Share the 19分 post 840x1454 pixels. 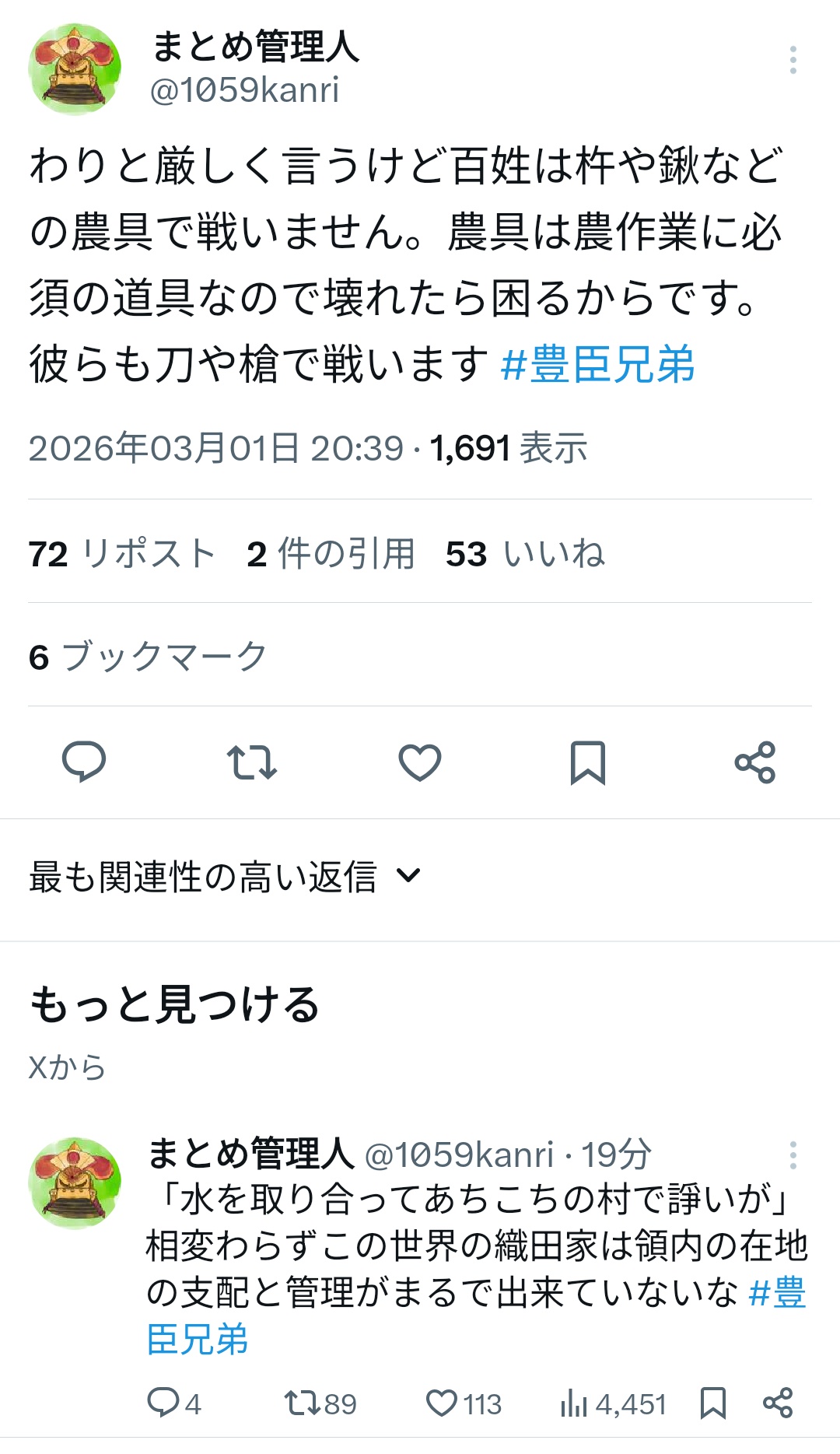[777, 1403]
